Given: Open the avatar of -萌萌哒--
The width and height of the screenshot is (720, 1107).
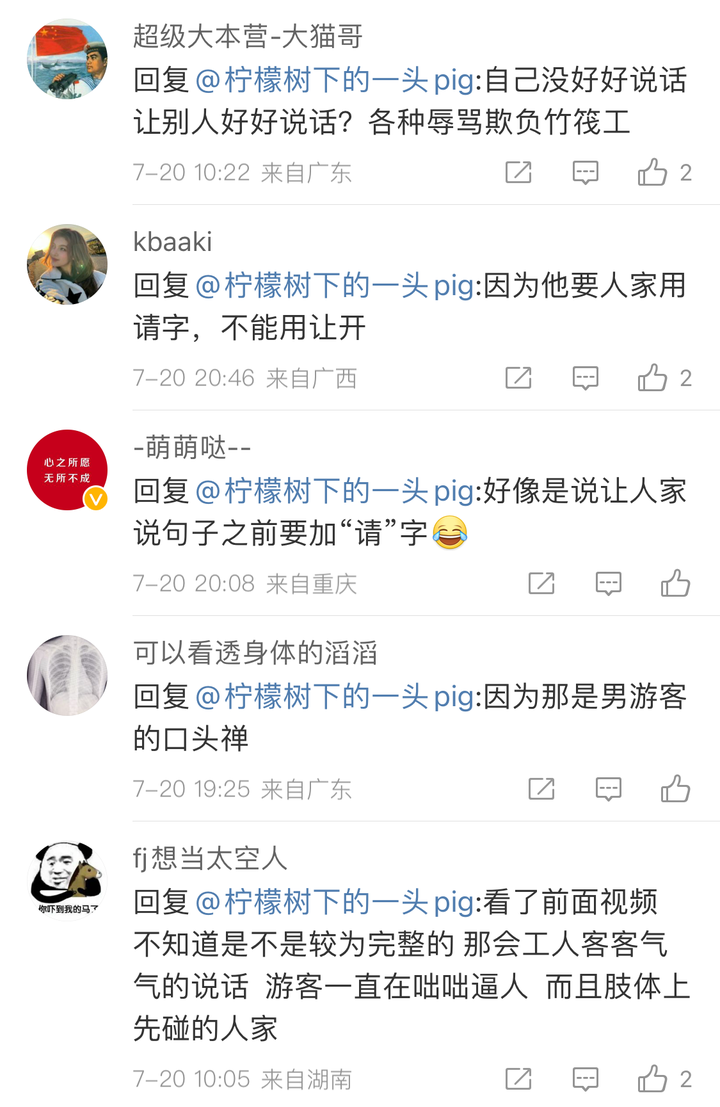Looking at the screenshot, I should [67, 470].
